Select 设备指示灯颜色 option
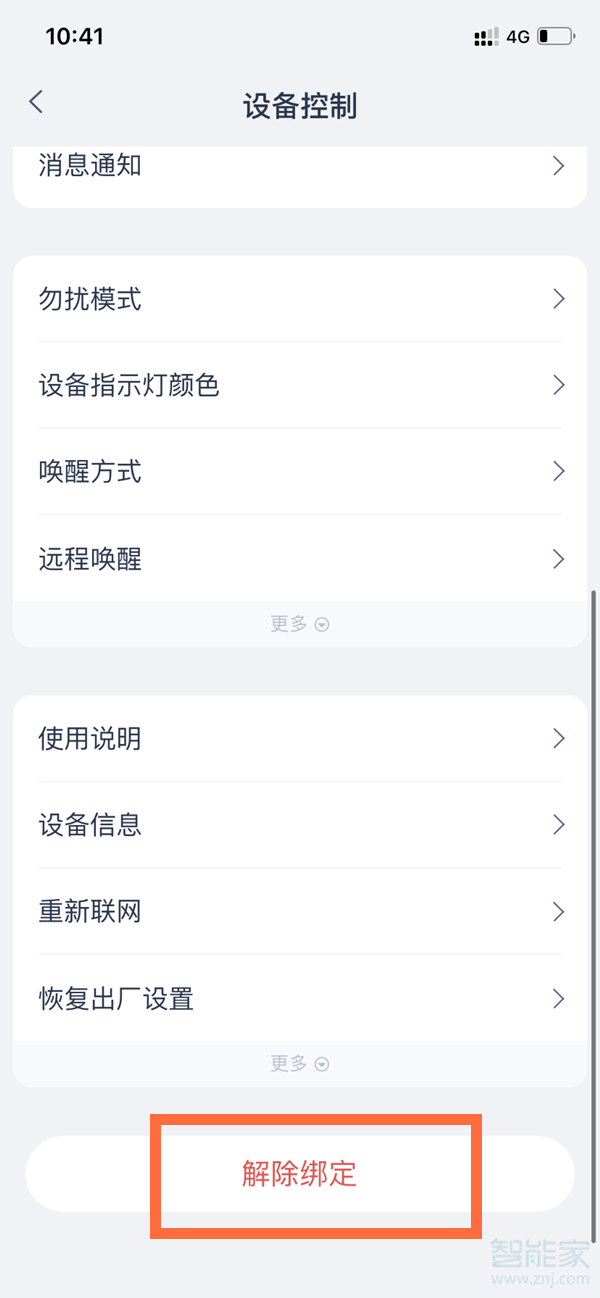This screenshot has width=600, height=1298. click(300, 385)
